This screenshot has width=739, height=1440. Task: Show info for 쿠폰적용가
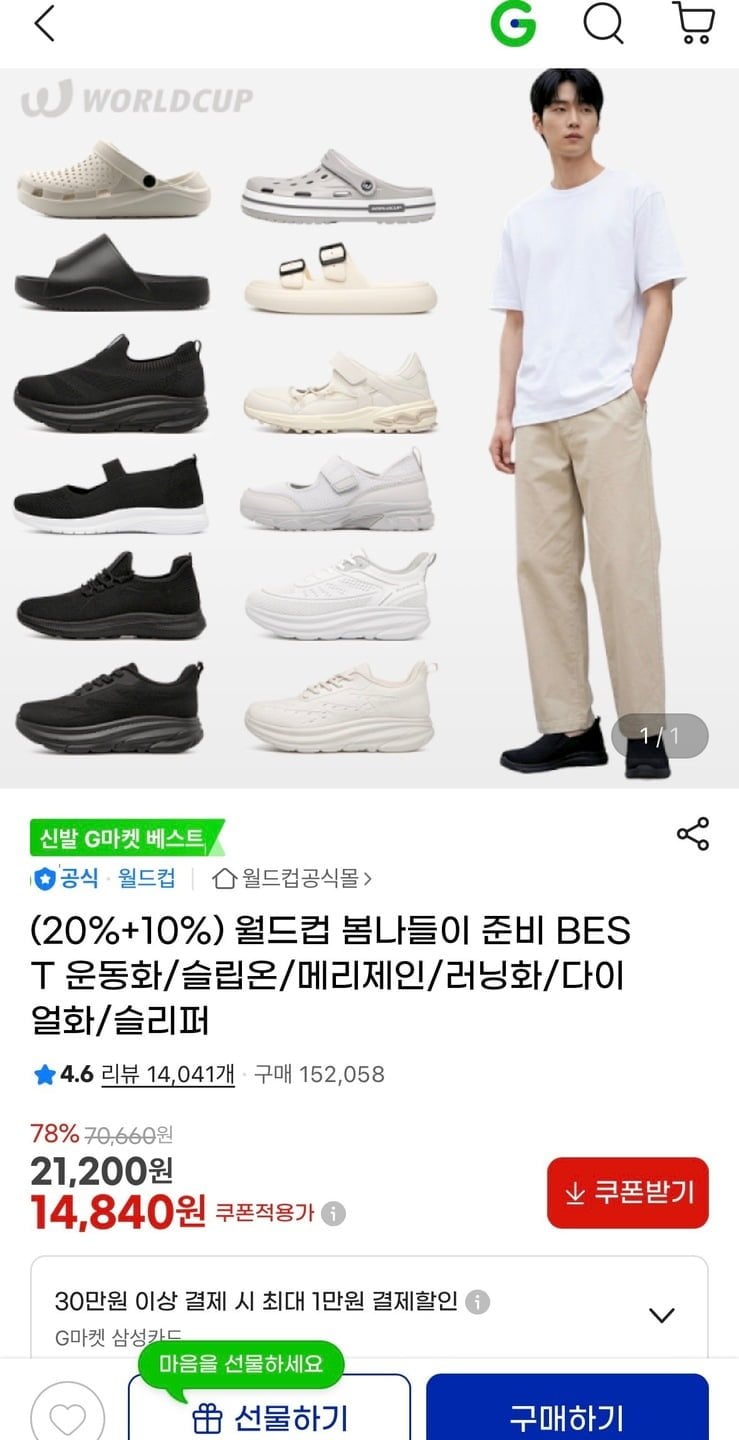coord(333,1214)
